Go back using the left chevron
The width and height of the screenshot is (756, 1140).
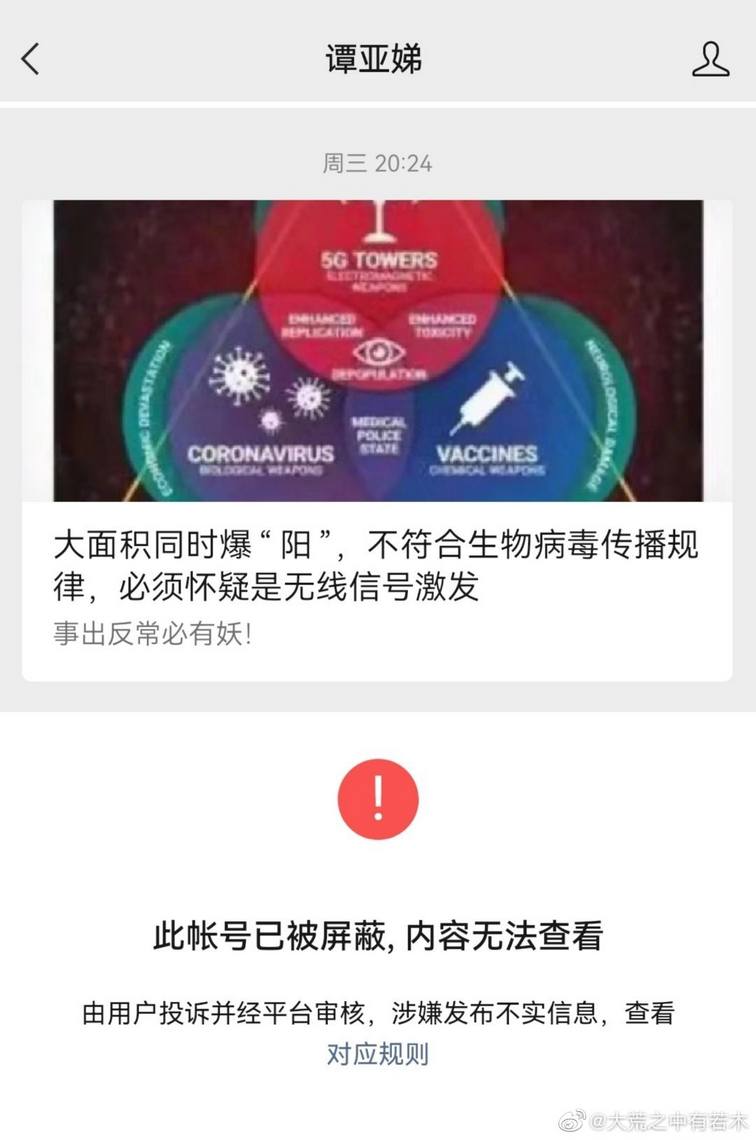click(x=32, y=60)
